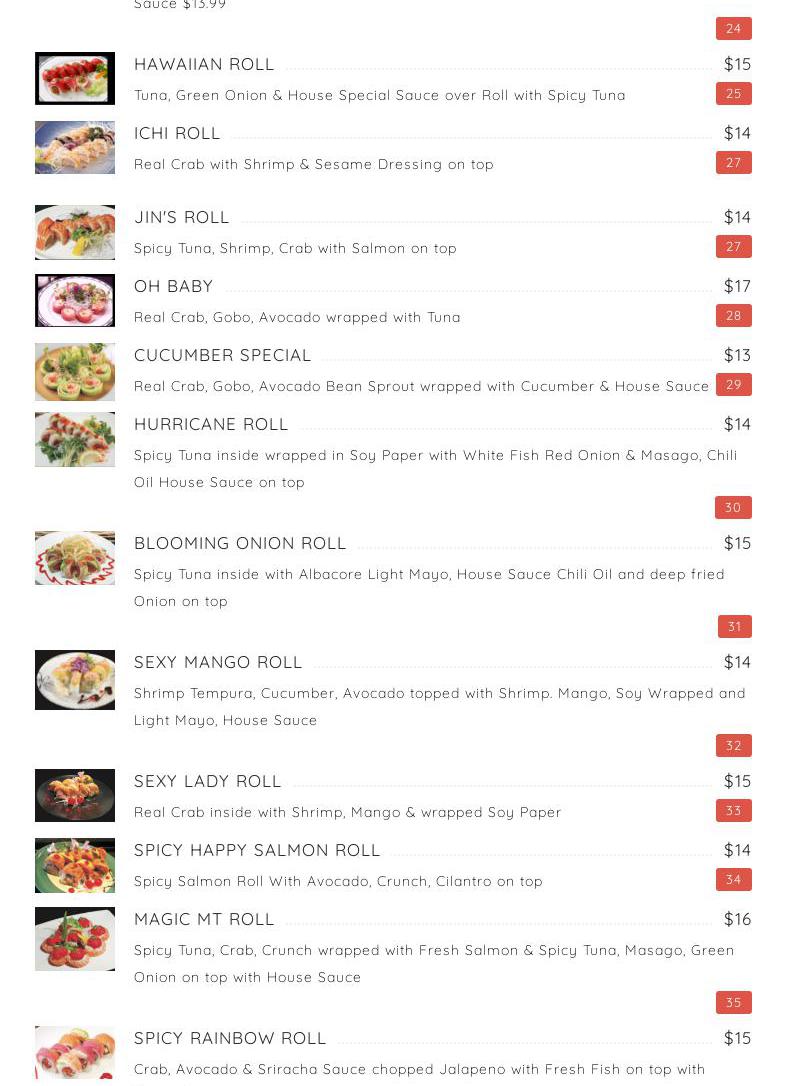Open the Oh Baby roll photo

[x=75, y=300]
